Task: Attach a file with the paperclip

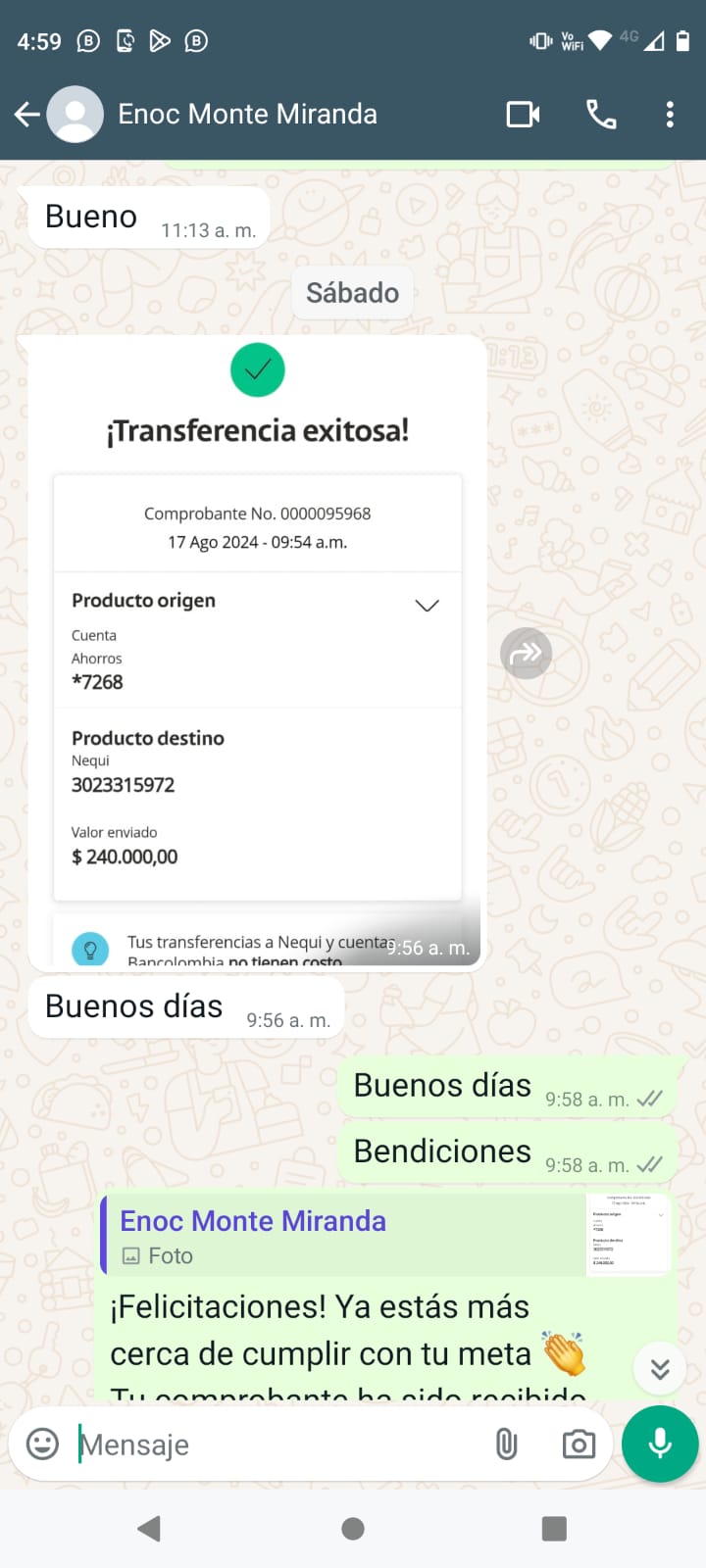Action: [x=506, y=1445]
